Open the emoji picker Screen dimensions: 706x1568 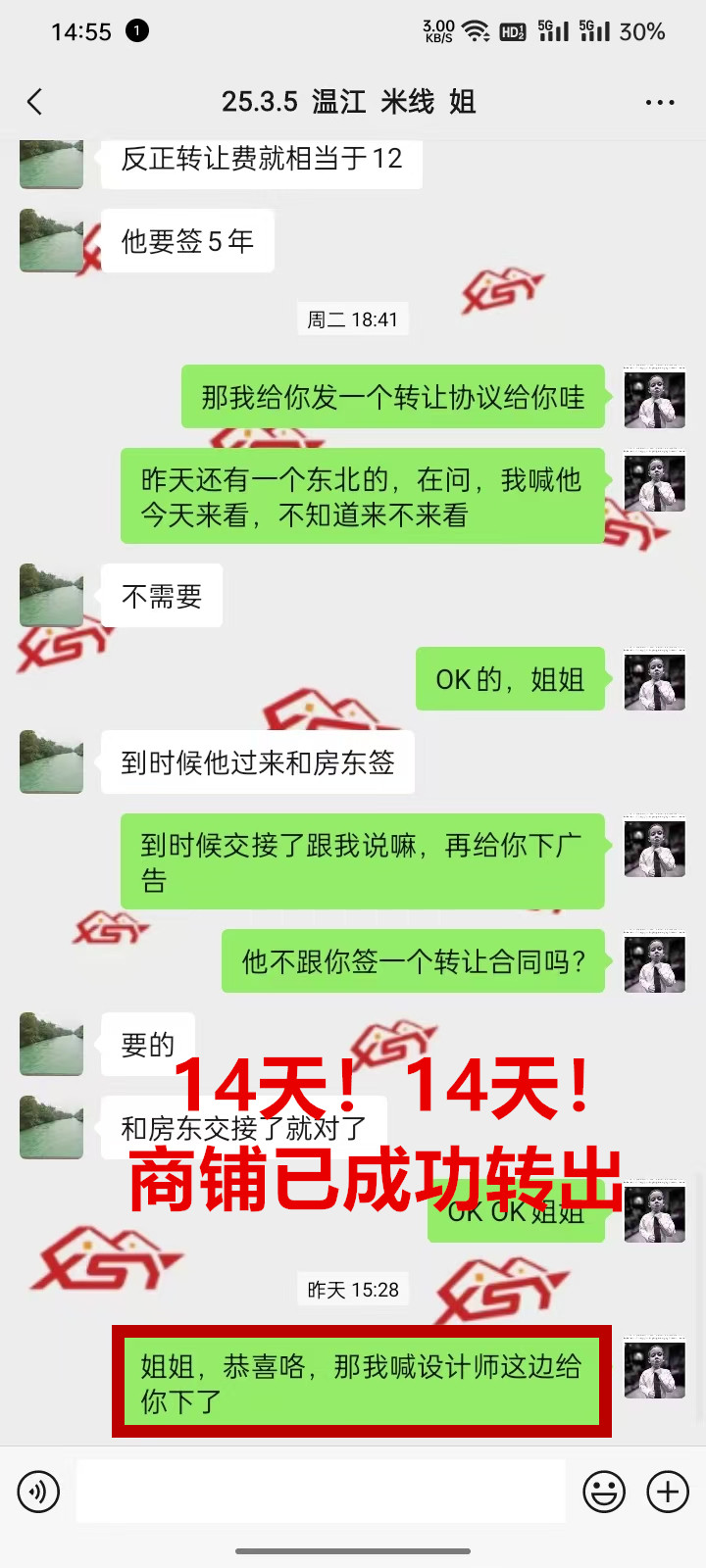[604, 1492]
